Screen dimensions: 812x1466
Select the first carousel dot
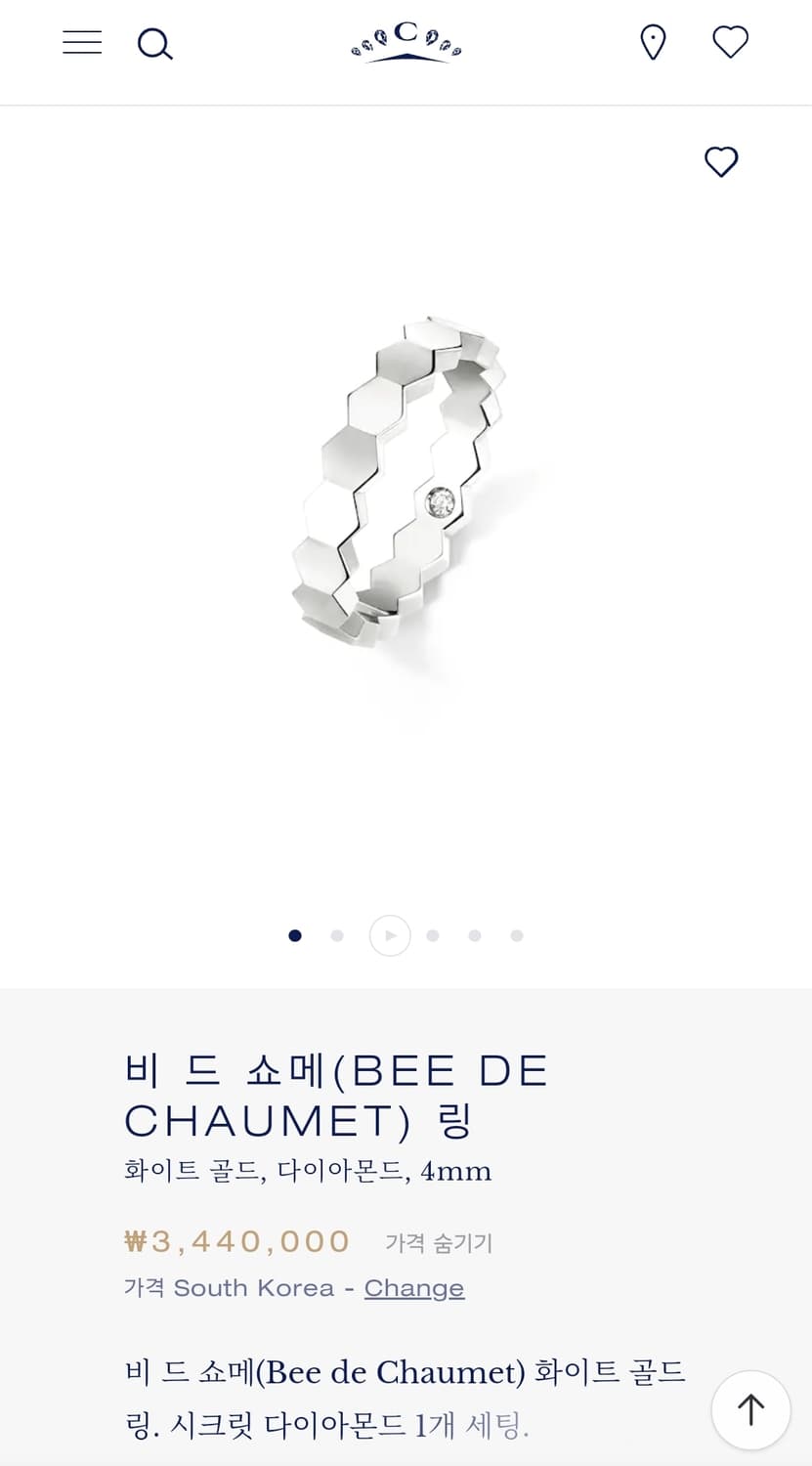(x=294, y=935)
